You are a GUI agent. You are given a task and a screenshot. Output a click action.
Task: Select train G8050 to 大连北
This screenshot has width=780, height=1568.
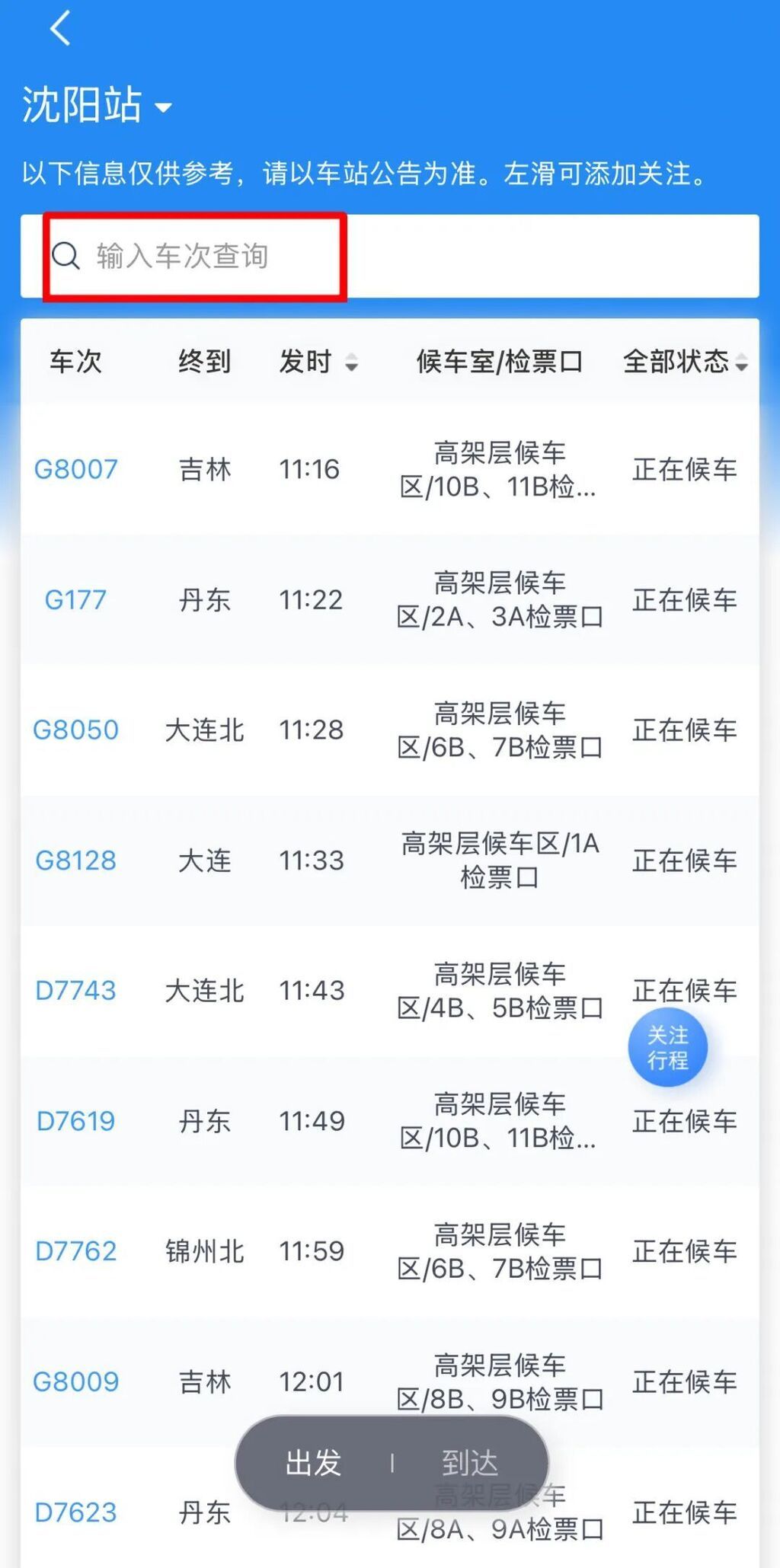pyautogui.click(x=389, y=730)
